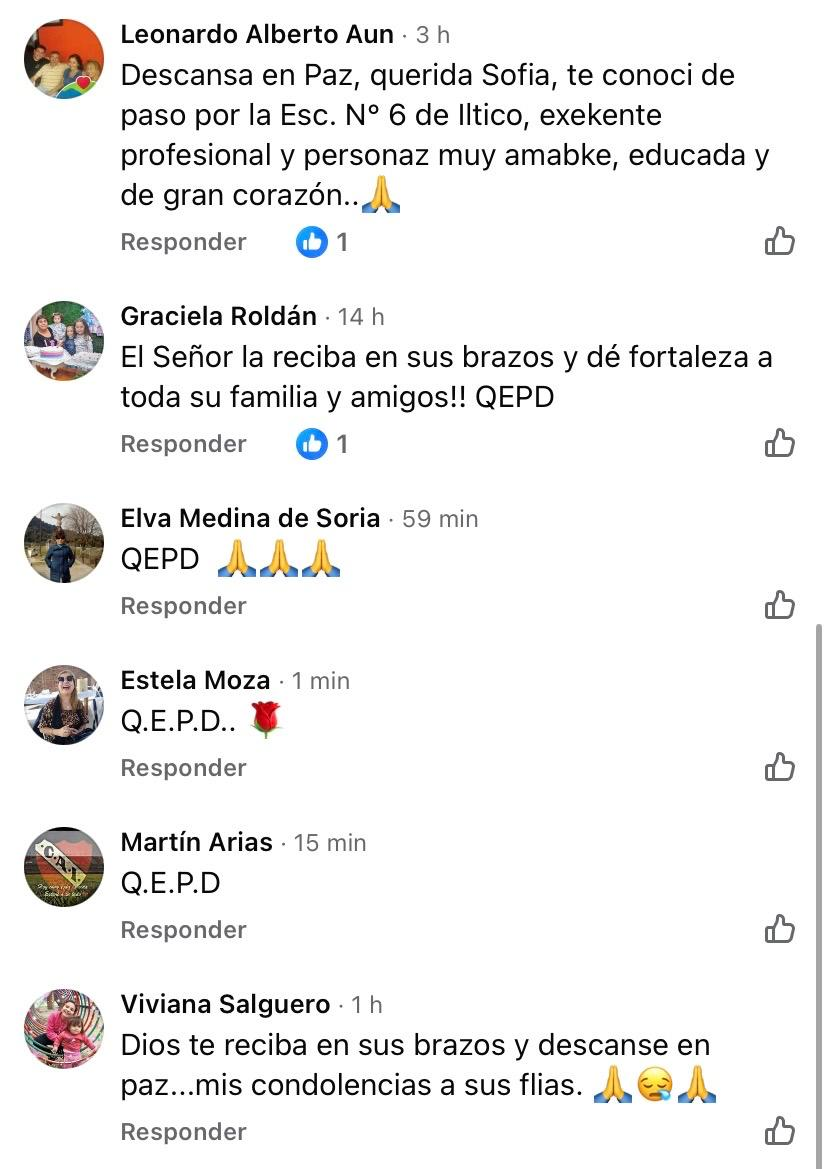Open Estela Moza's profile picture
828x1169 pixels.
click(64, 705)
